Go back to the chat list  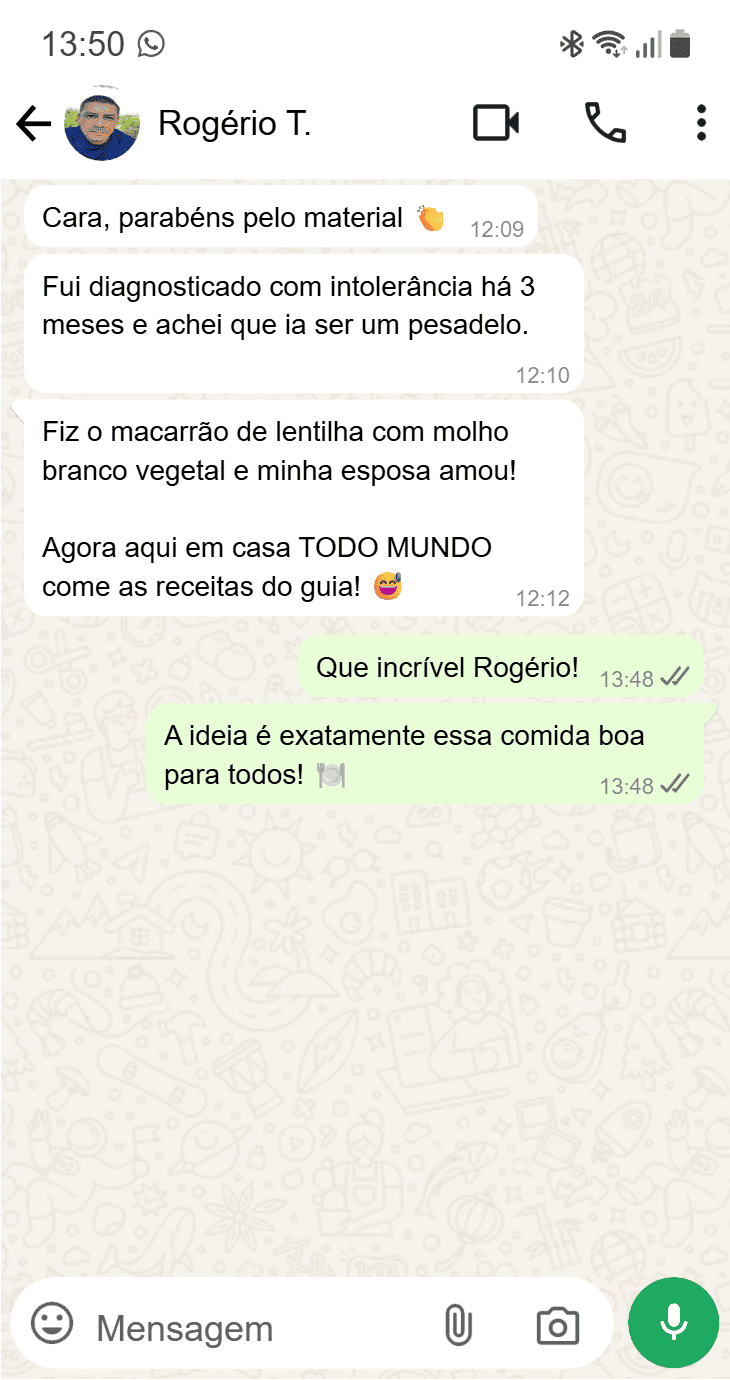pos(33,124)
